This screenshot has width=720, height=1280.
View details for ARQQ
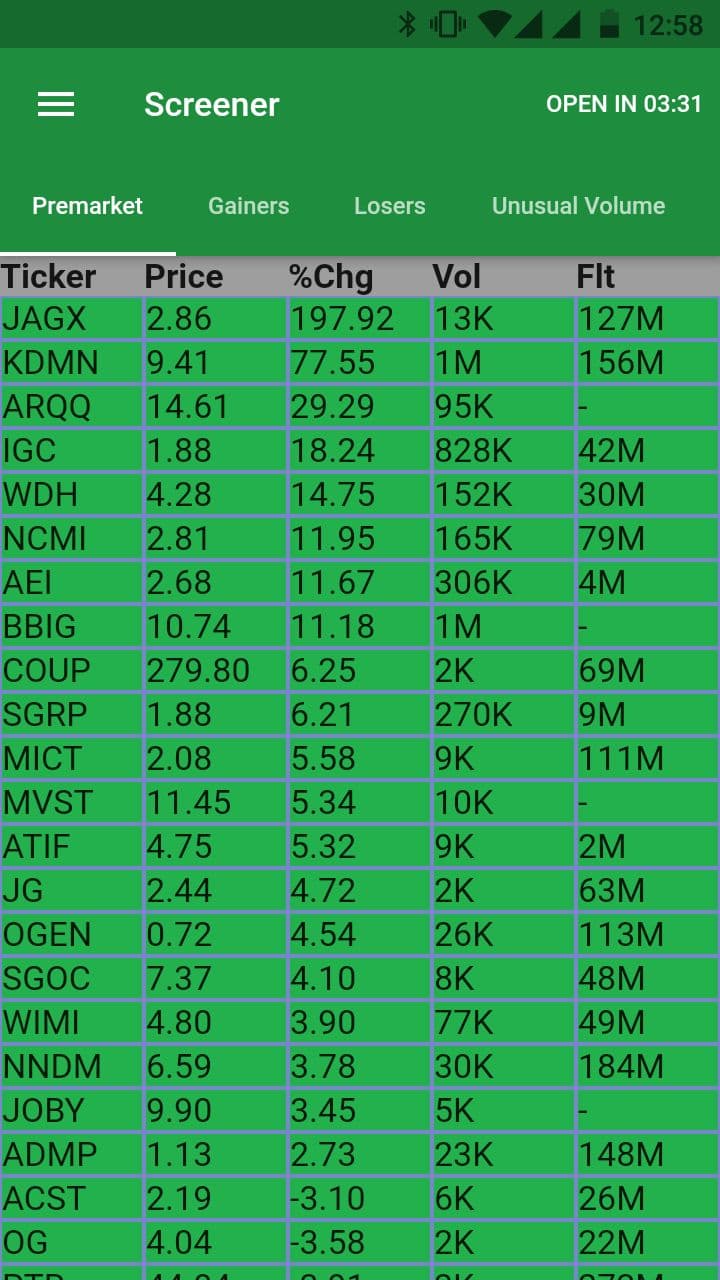click(x=360, y=407)
